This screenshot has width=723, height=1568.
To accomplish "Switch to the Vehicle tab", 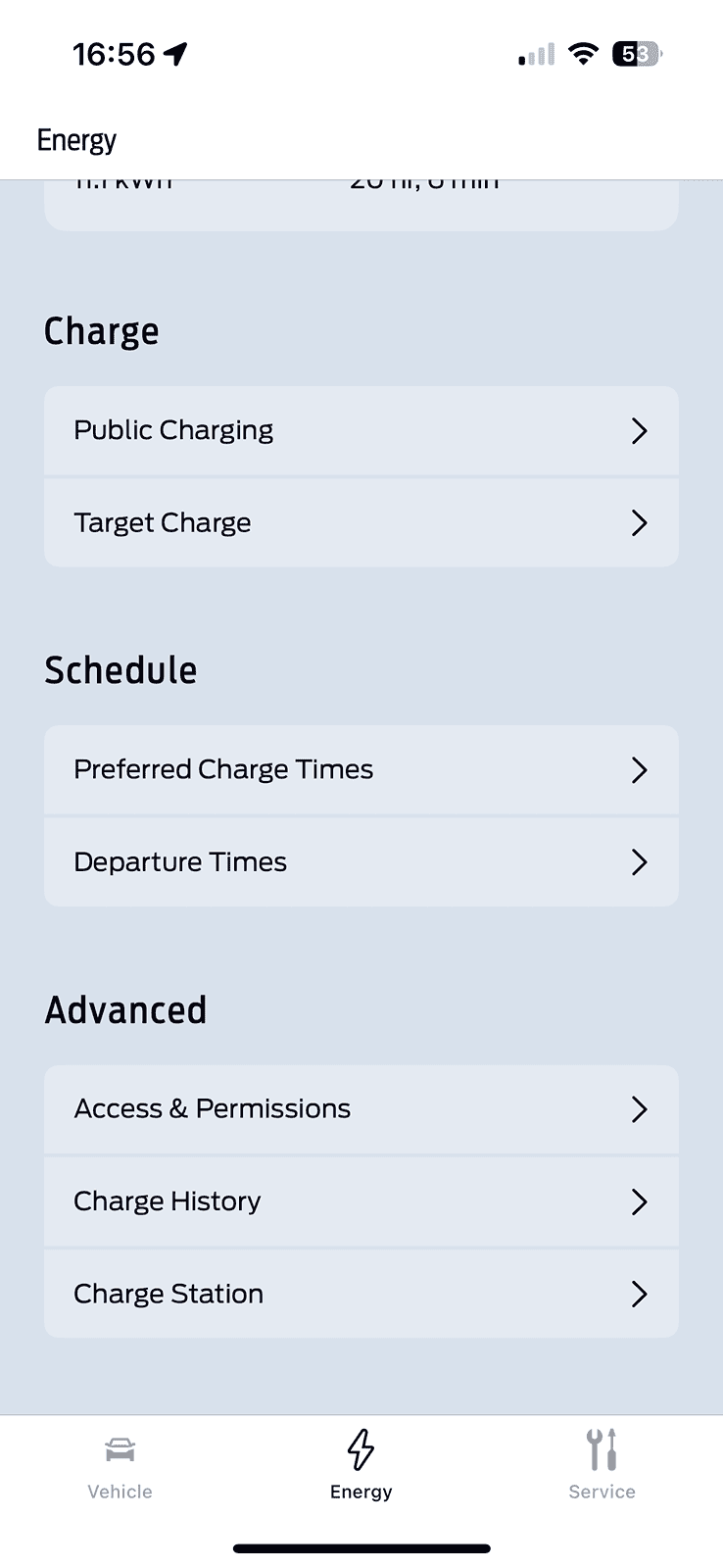I will tap(120, 1466).
